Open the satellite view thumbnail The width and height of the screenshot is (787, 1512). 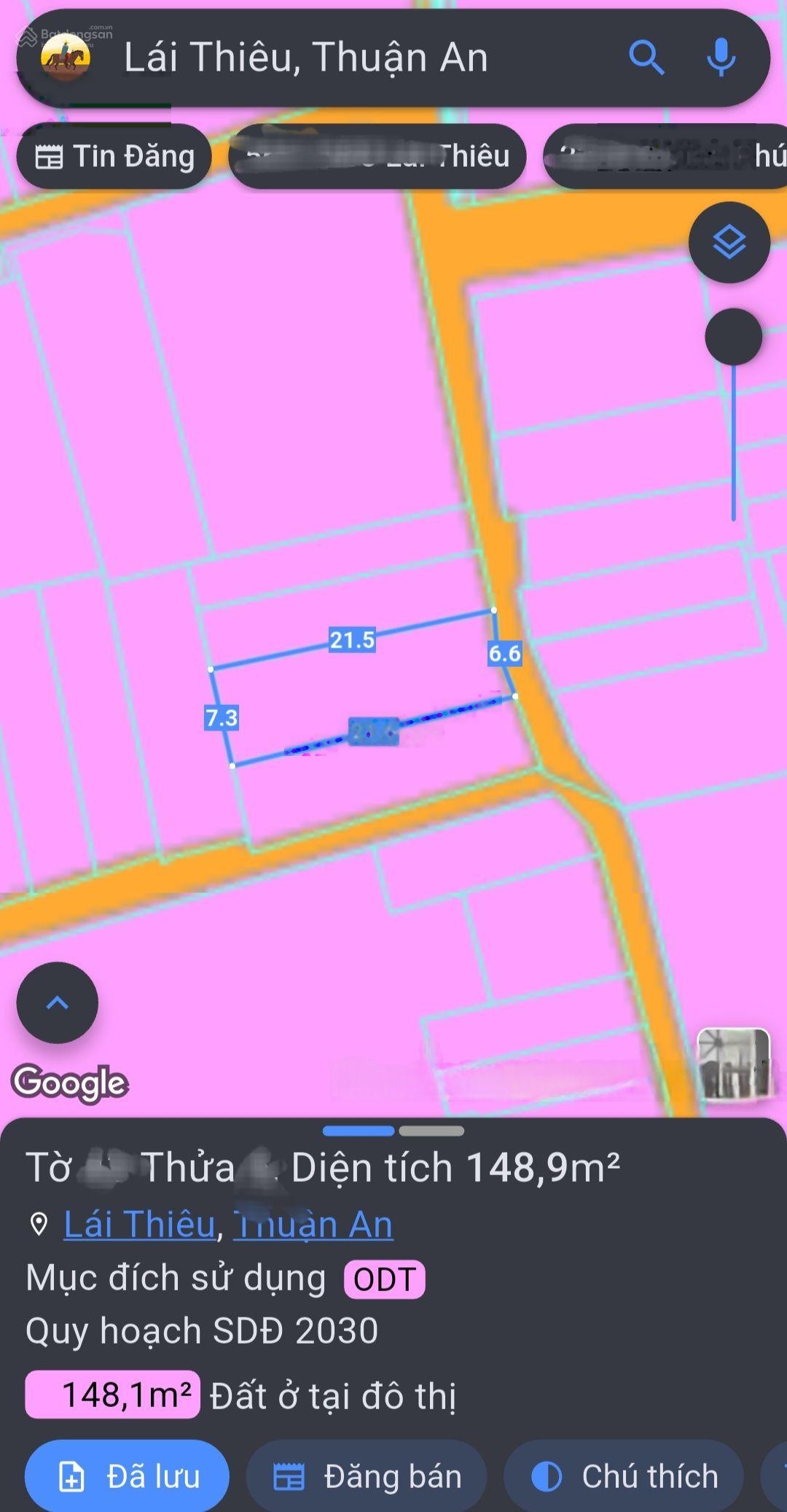(733, 1064)
